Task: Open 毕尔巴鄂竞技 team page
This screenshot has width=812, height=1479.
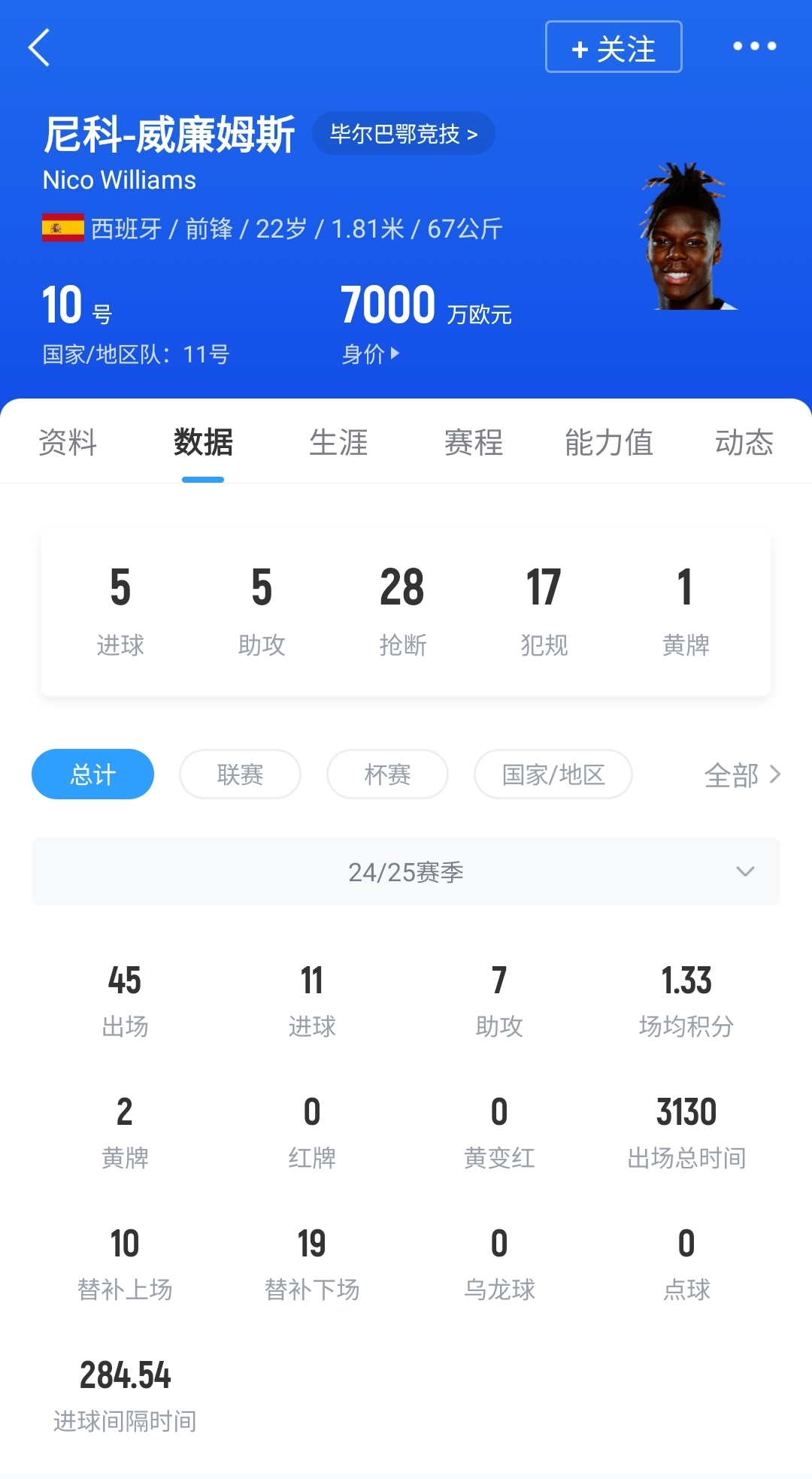Action: click(404, 134)
